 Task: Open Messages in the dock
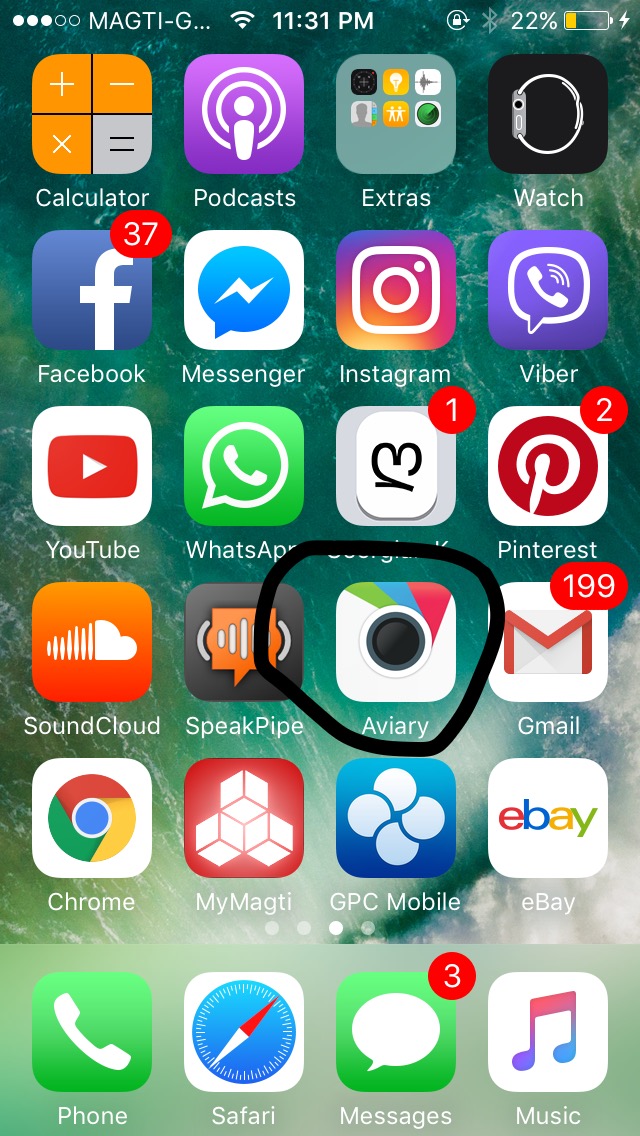click(396, 1033)
